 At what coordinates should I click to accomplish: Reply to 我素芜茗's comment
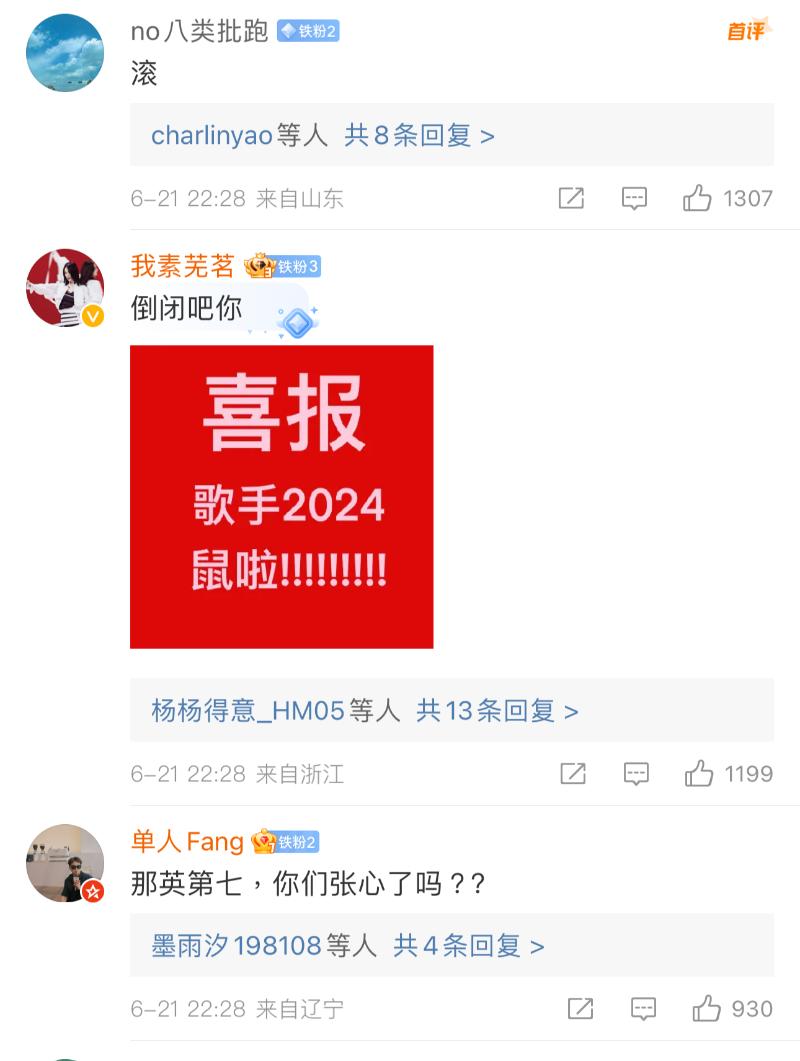[636, 773]
